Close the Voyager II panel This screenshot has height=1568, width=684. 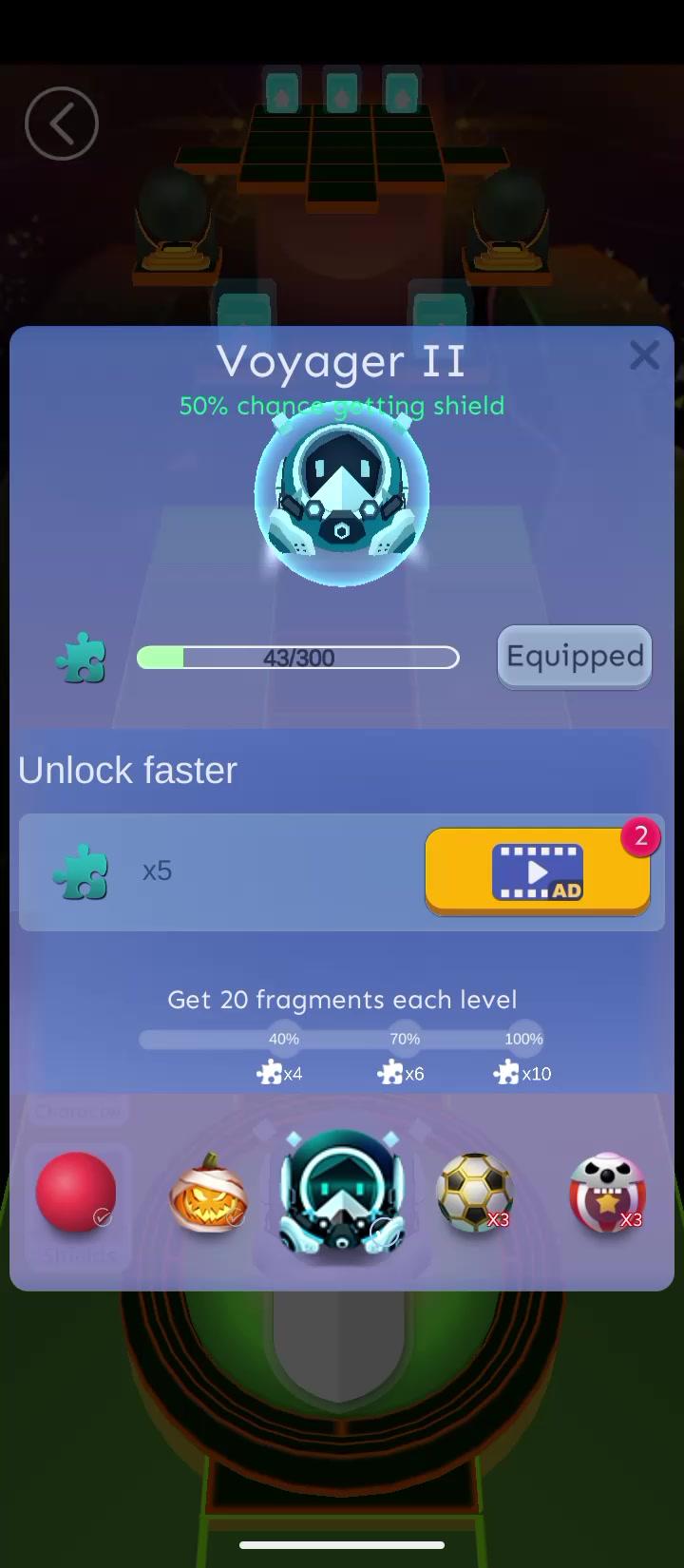tap(644, 355)
